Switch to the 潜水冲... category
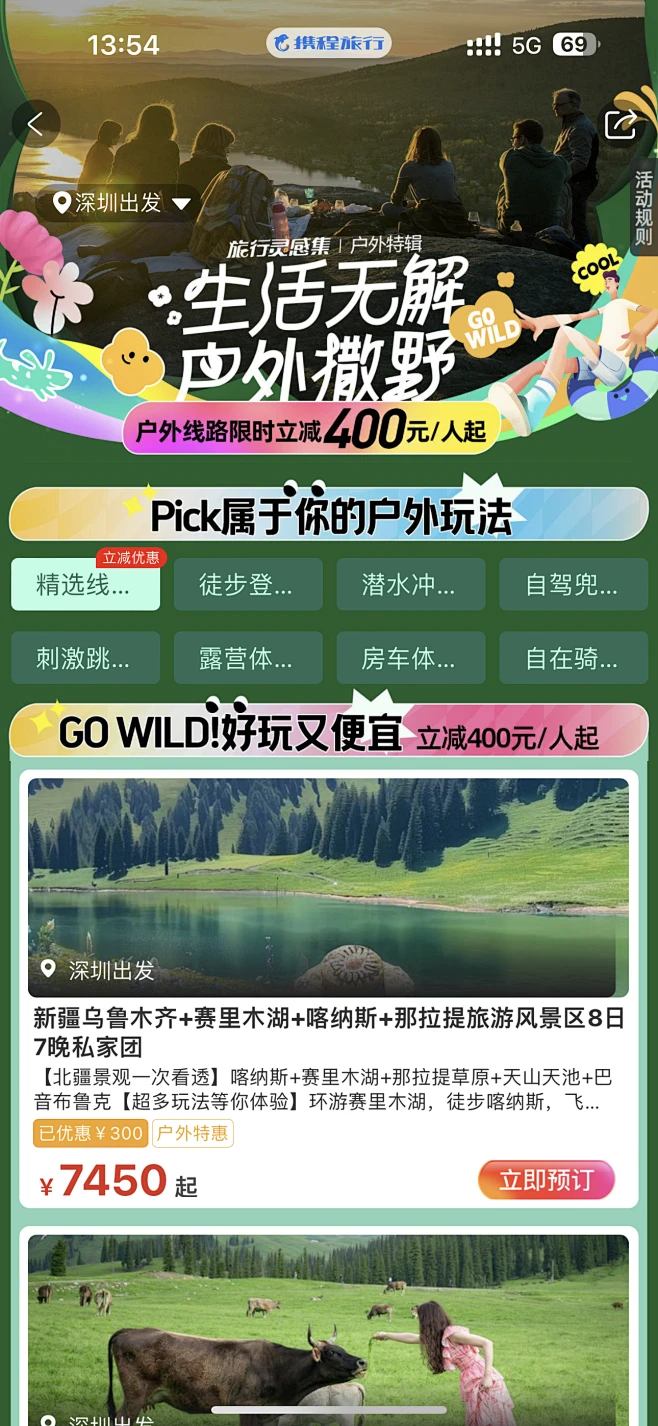Screen dimensions: 658x1426 point(410,585)
